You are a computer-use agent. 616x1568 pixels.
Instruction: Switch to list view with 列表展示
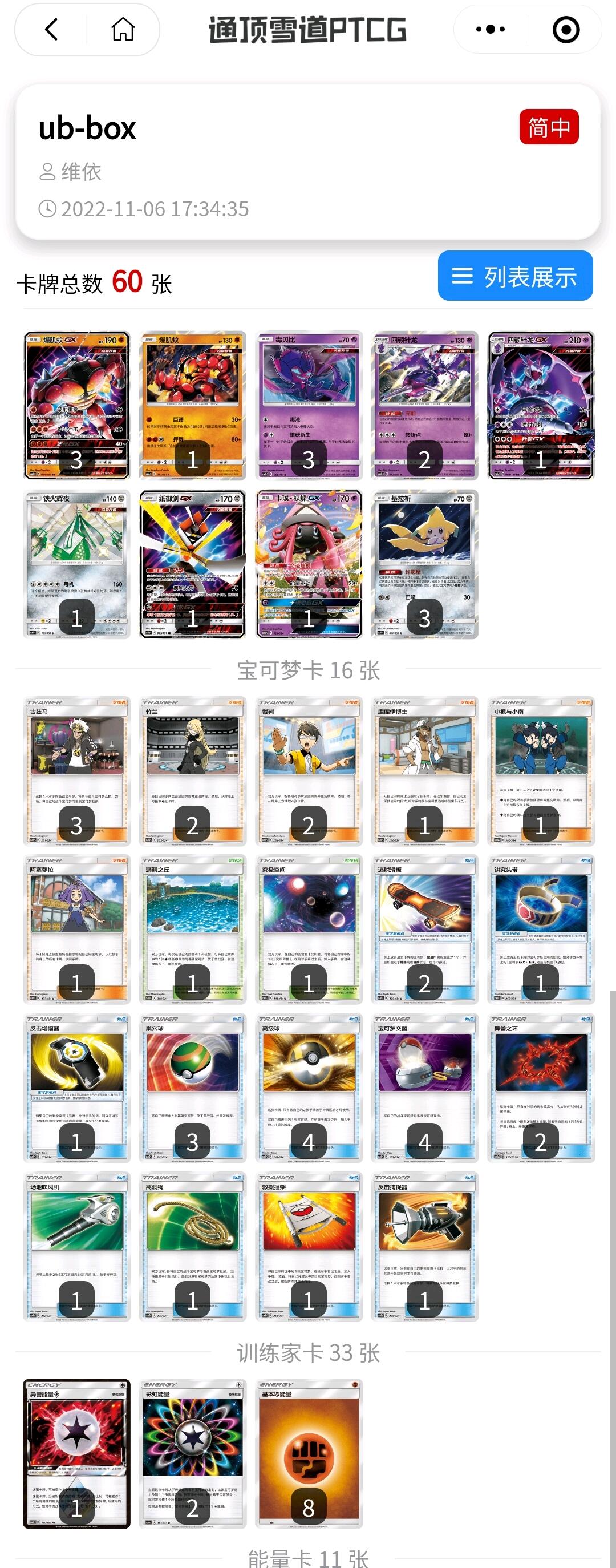click(515, 276)
